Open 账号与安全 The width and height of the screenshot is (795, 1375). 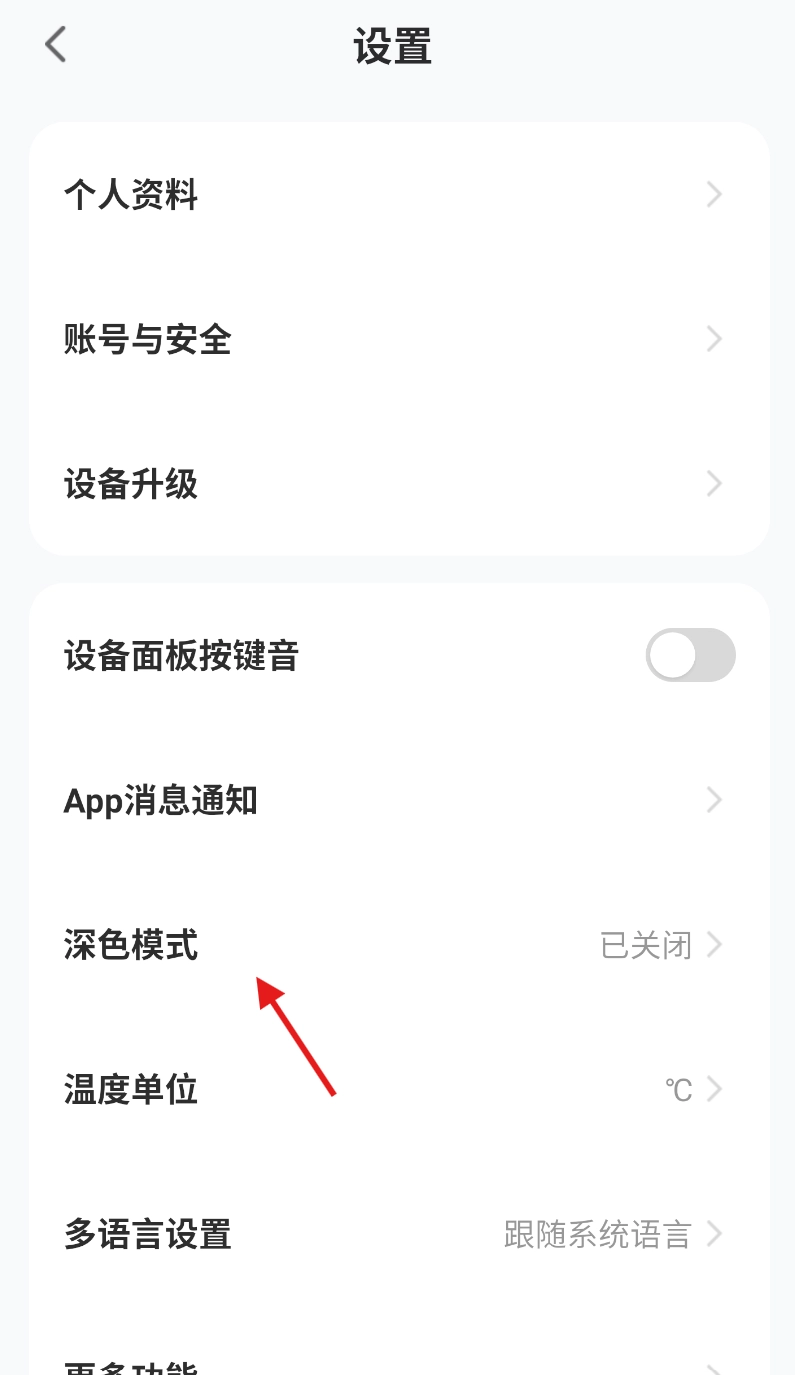(x=398, y=340)
